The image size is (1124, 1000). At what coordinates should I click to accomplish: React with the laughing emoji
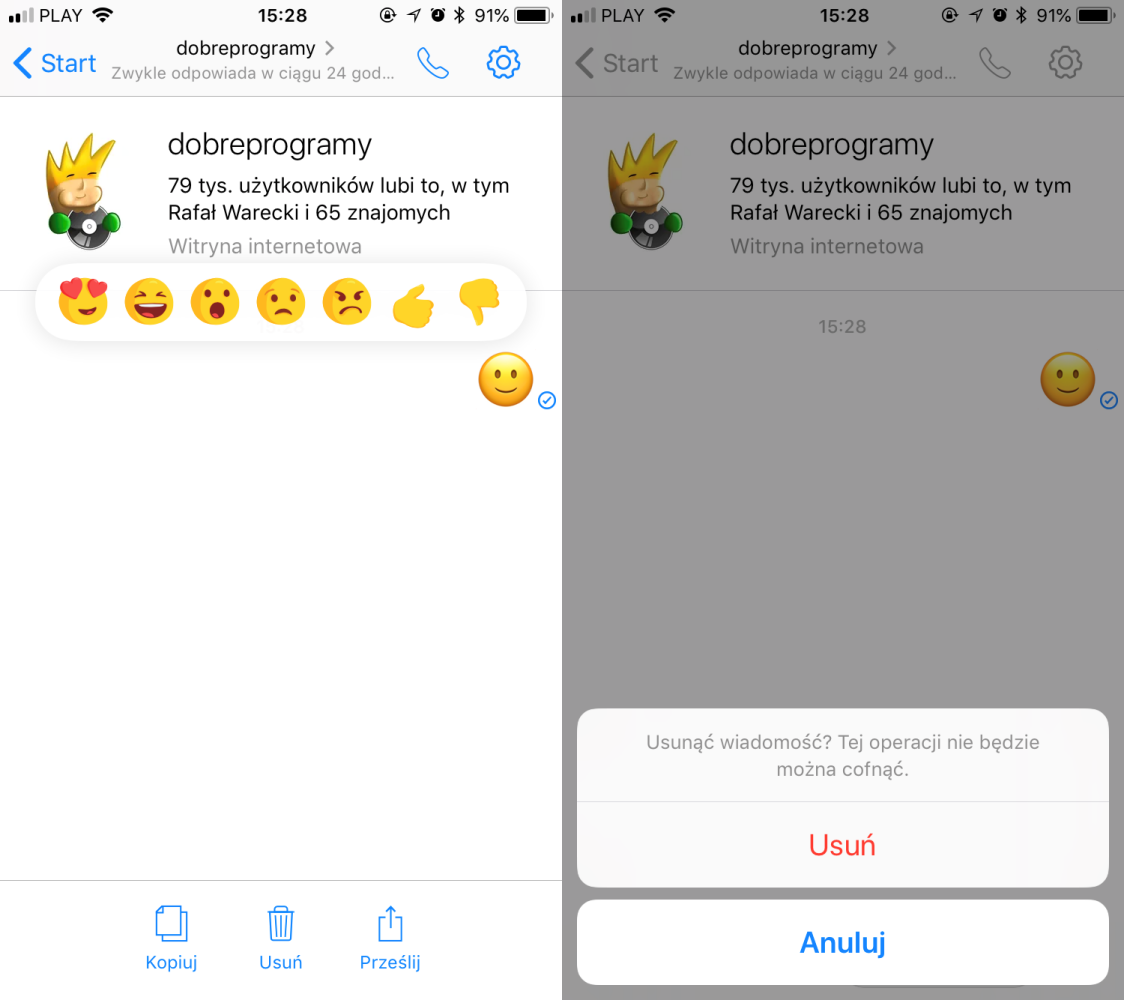tap(149, 301)
